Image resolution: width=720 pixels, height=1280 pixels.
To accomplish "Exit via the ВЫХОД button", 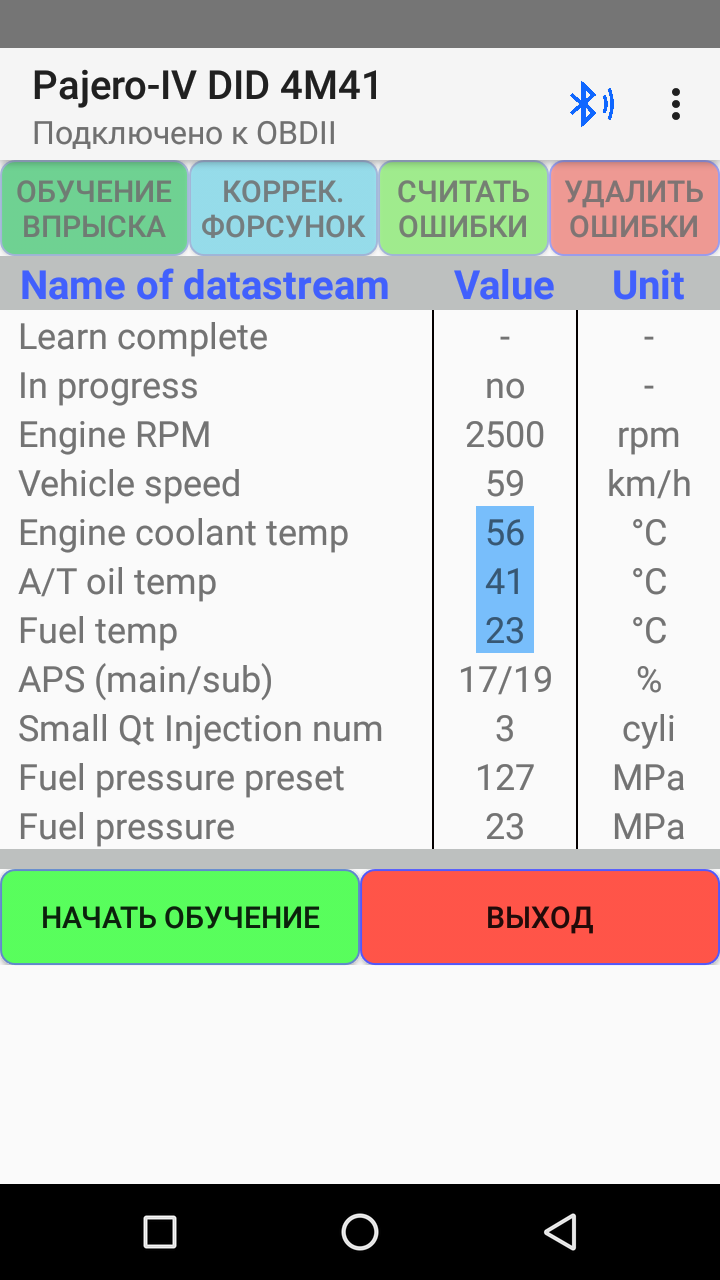I will point(540,917).
